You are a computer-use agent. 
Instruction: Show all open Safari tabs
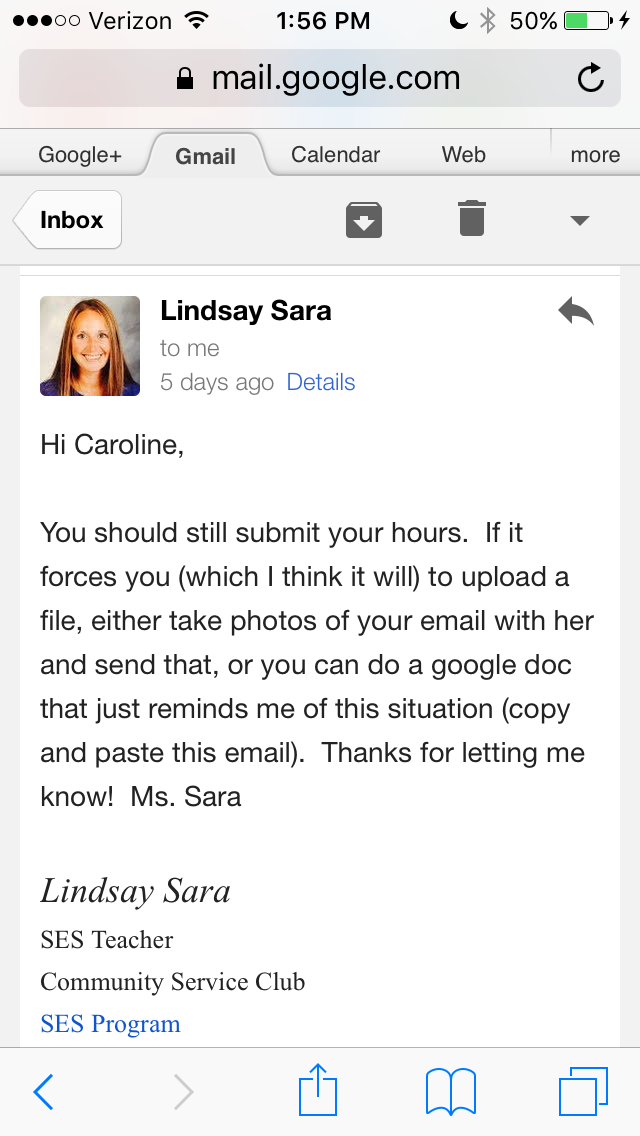point(583,1092)
